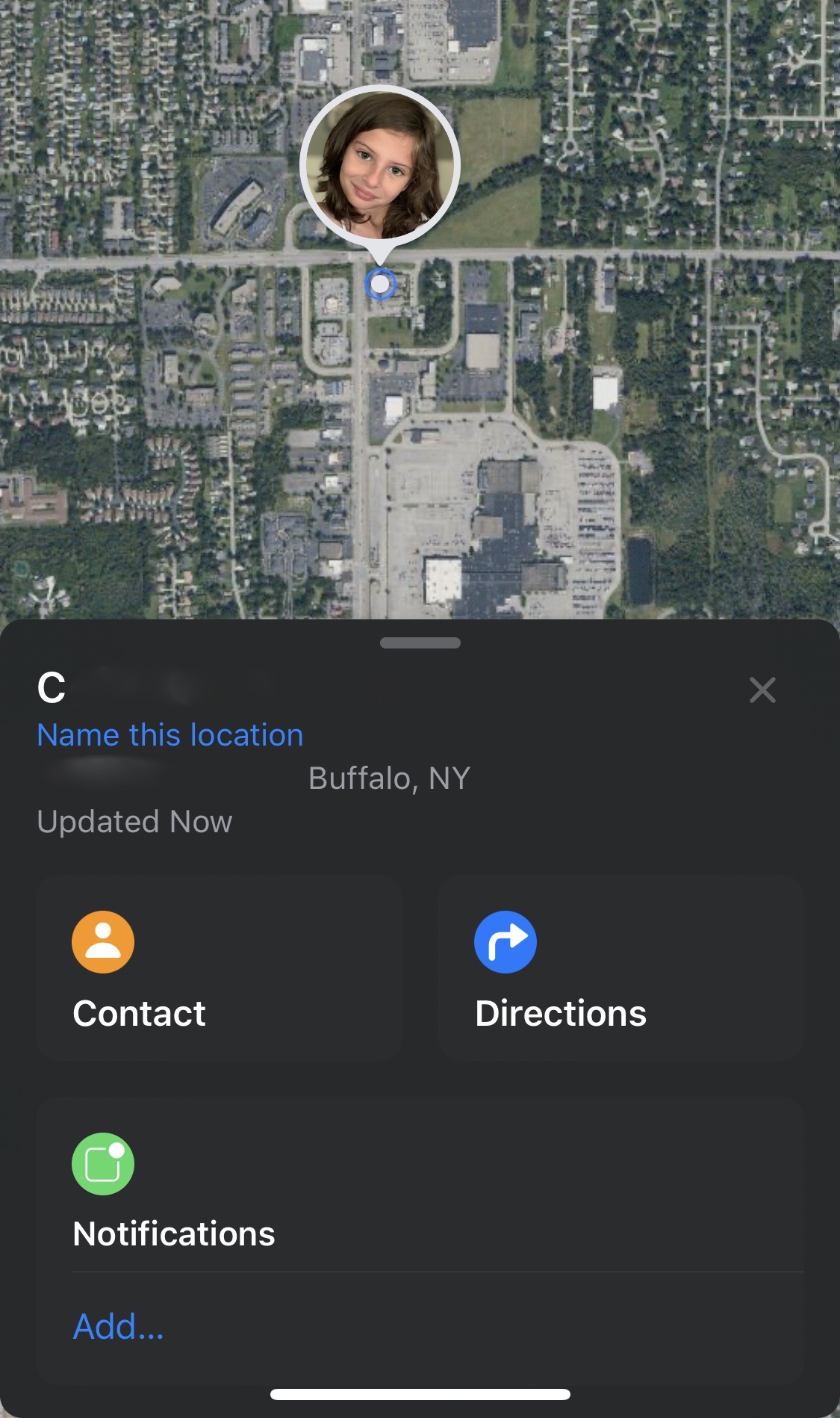Close the person details panel
The width and height of the screenshot is (840, 1418).
tap(762, 690)
